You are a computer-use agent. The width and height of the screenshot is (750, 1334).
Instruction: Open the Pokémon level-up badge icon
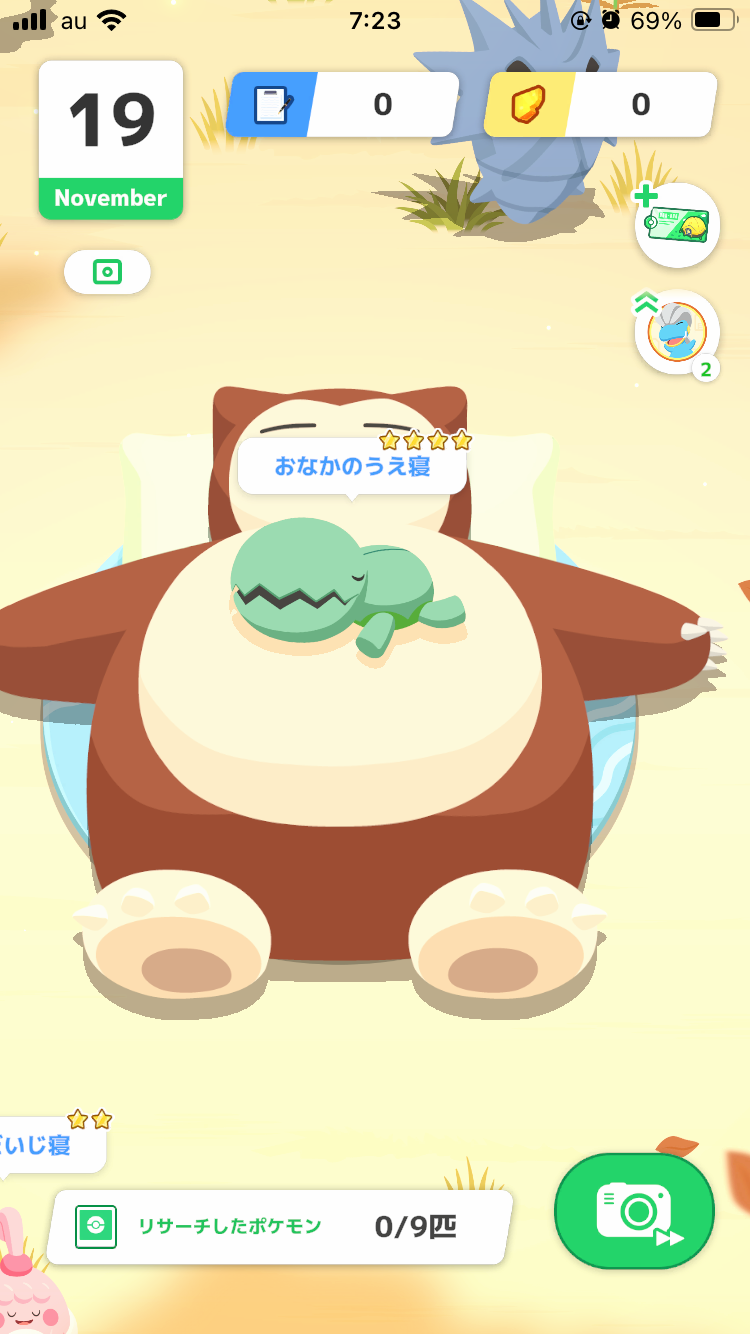677,332
